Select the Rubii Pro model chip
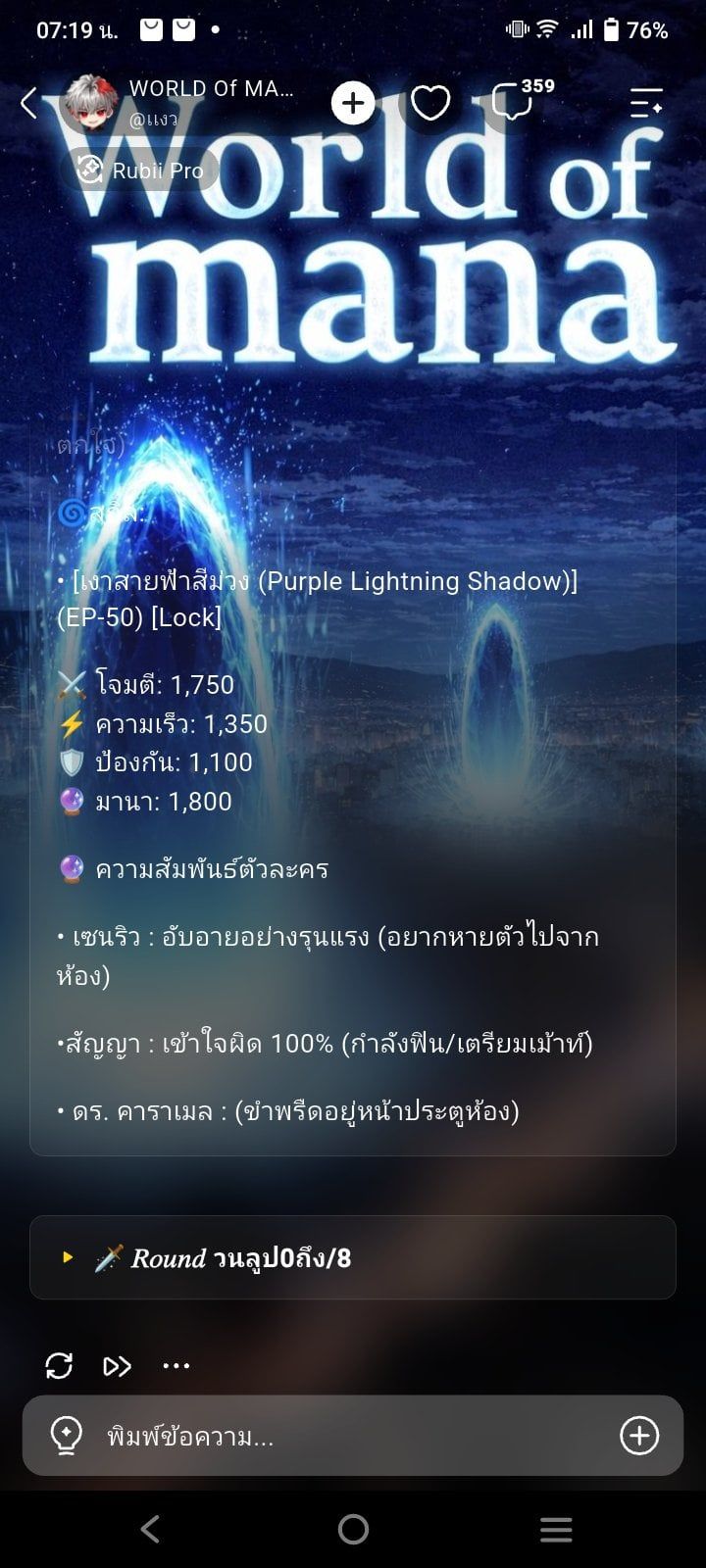The height and width of the screenshot is (1568, 706). pos(141,171)
